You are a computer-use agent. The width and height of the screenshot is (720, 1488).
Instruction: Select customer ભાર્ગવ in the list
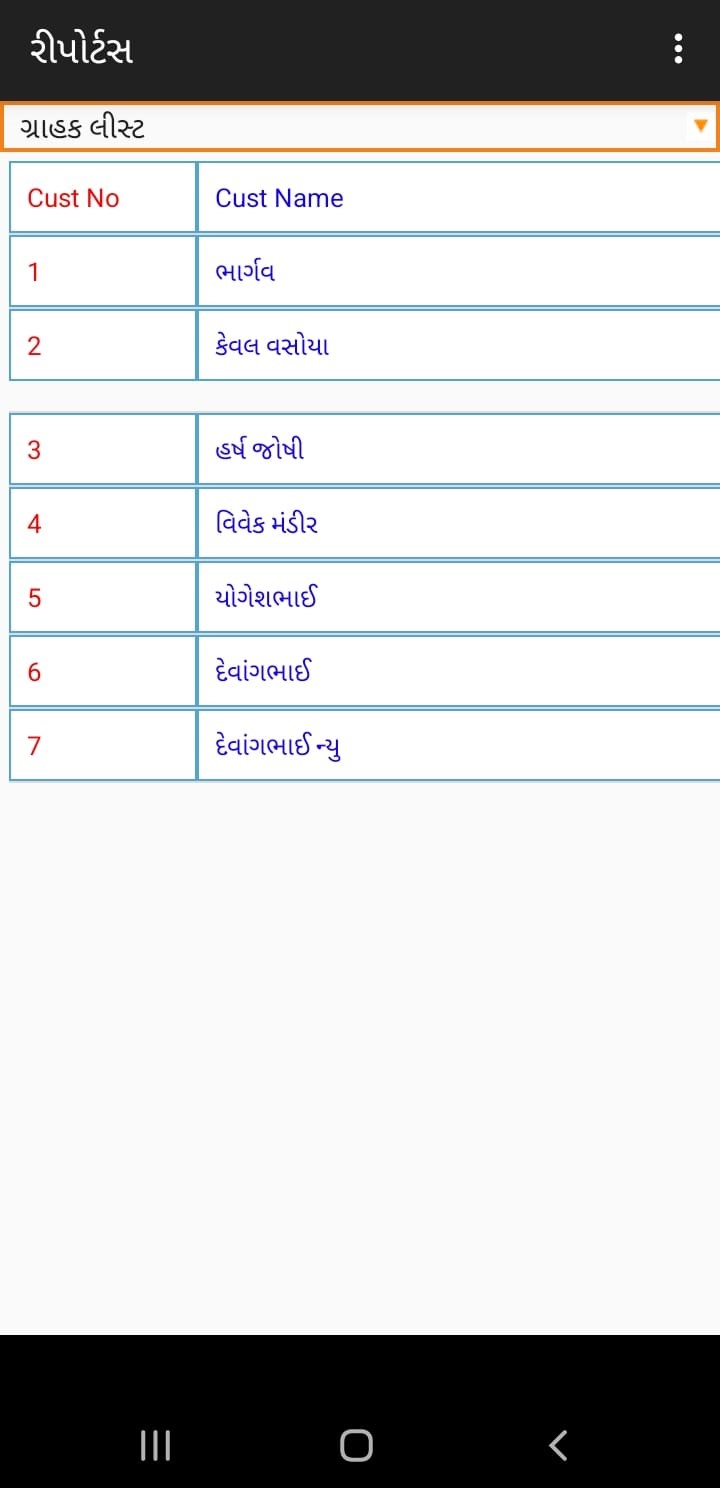coord(244,271)
